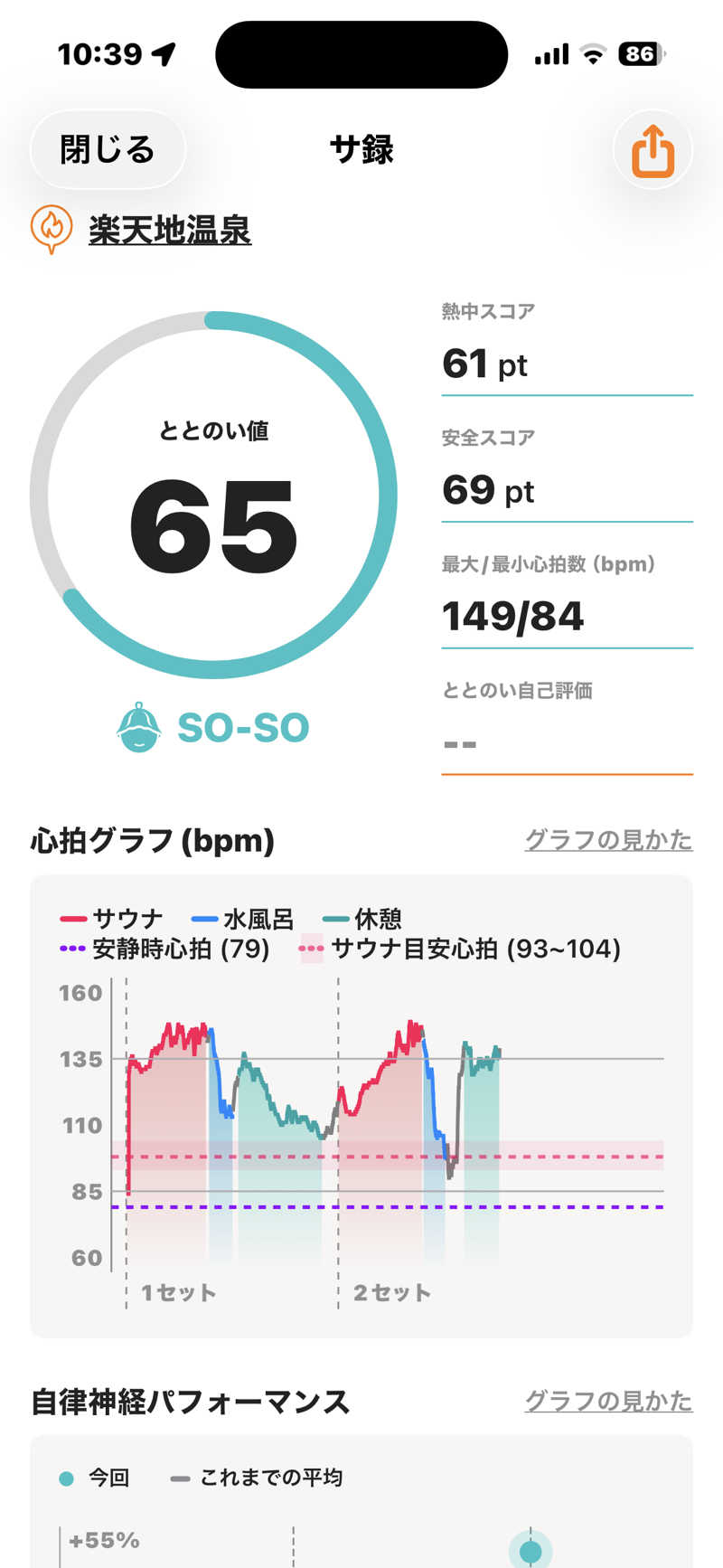This screenshot has height=1568, width=723.
Task: Open グラフの見かた beside 心拍グラフ
Action: (x=608, y=840)
